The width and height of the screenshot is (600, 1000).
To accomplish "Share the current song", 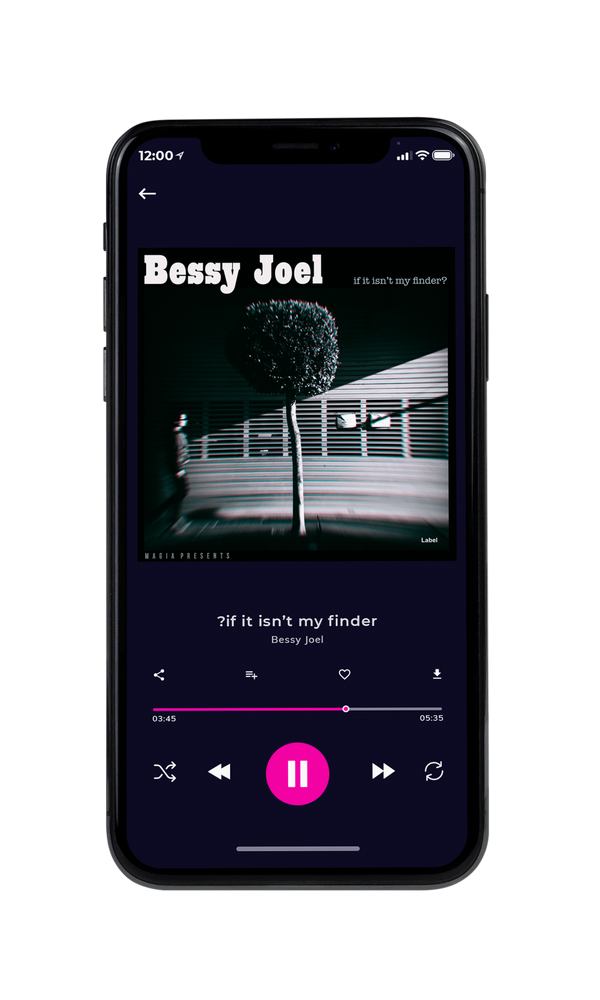I will point(159,675).
